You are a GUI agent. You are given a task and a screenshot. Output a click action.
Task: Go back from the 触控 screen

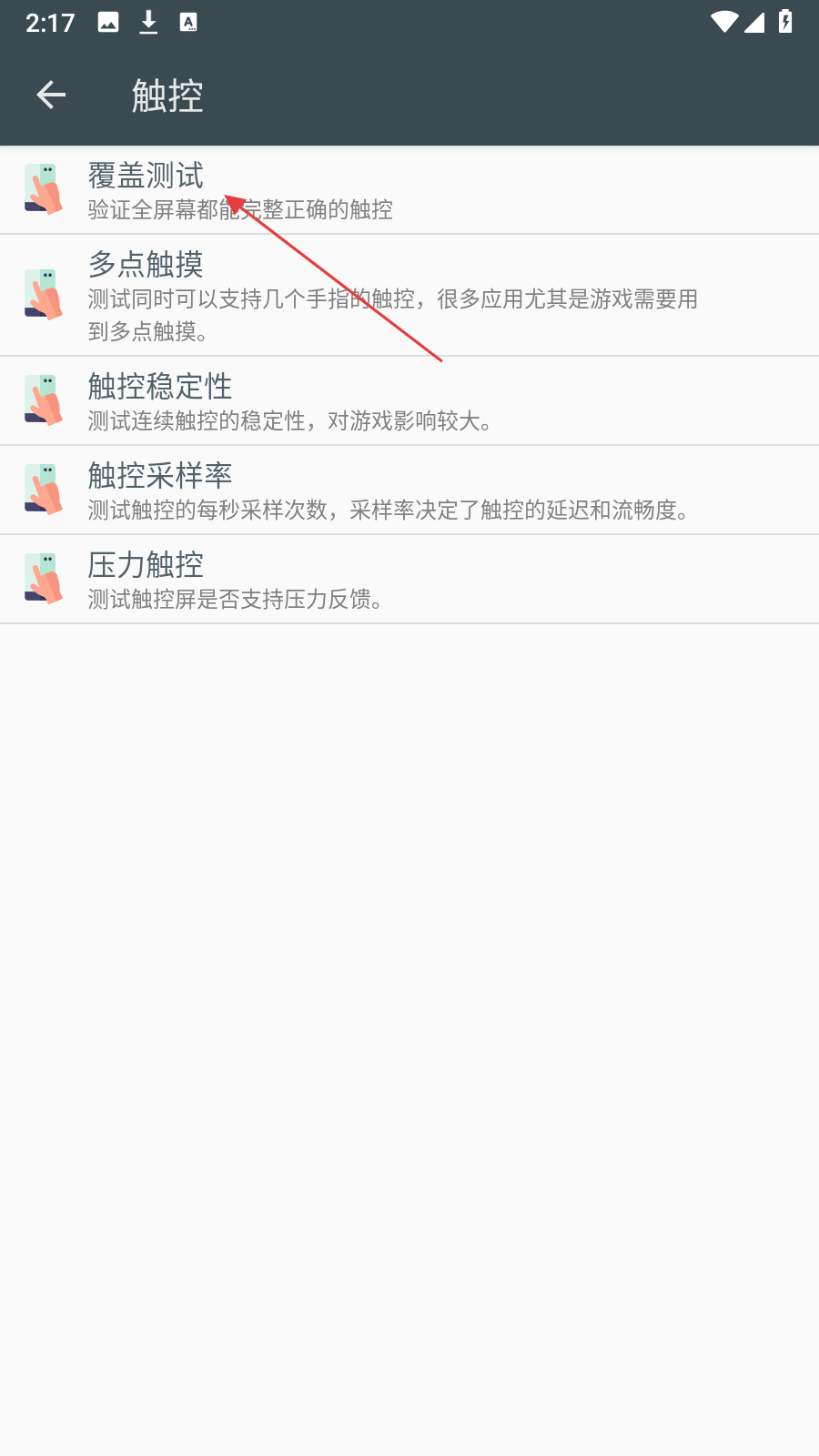coord(51,95)
